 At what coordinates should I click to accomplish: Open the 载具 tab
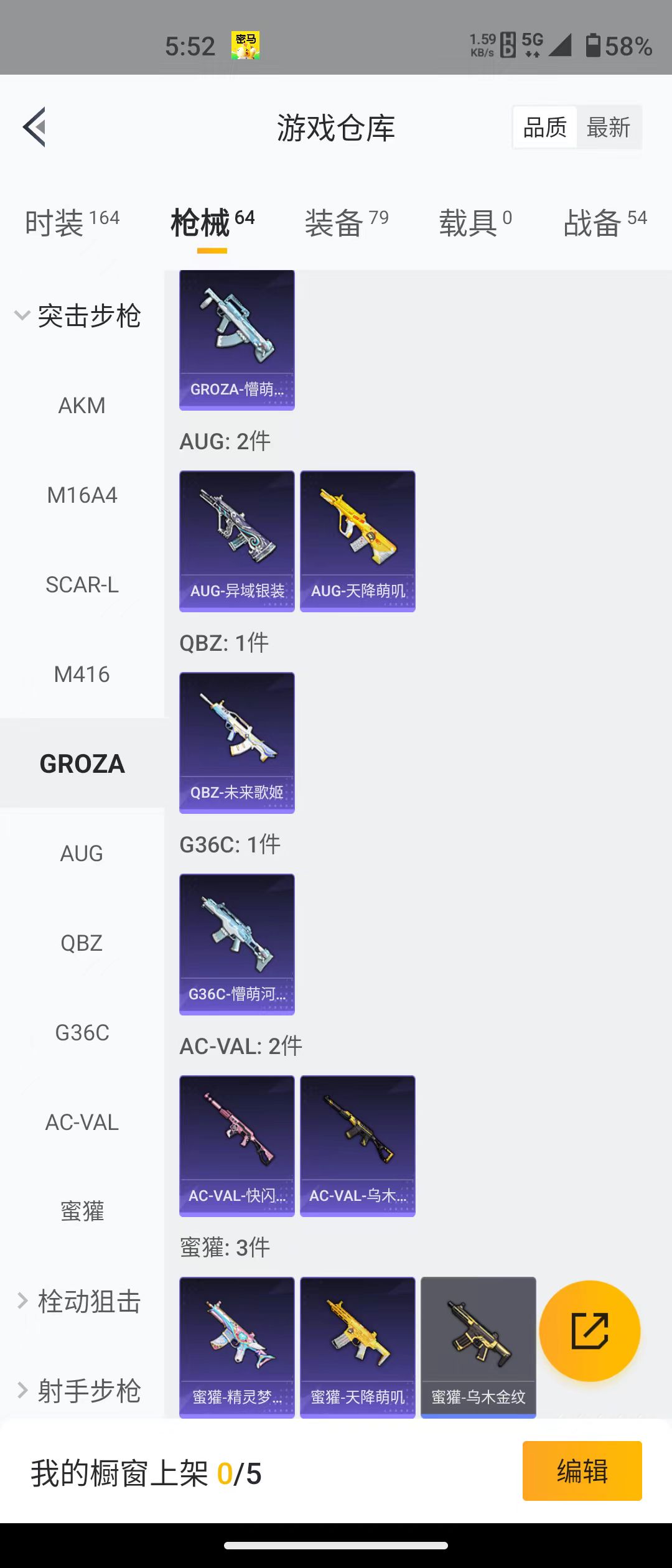[475, 223]
